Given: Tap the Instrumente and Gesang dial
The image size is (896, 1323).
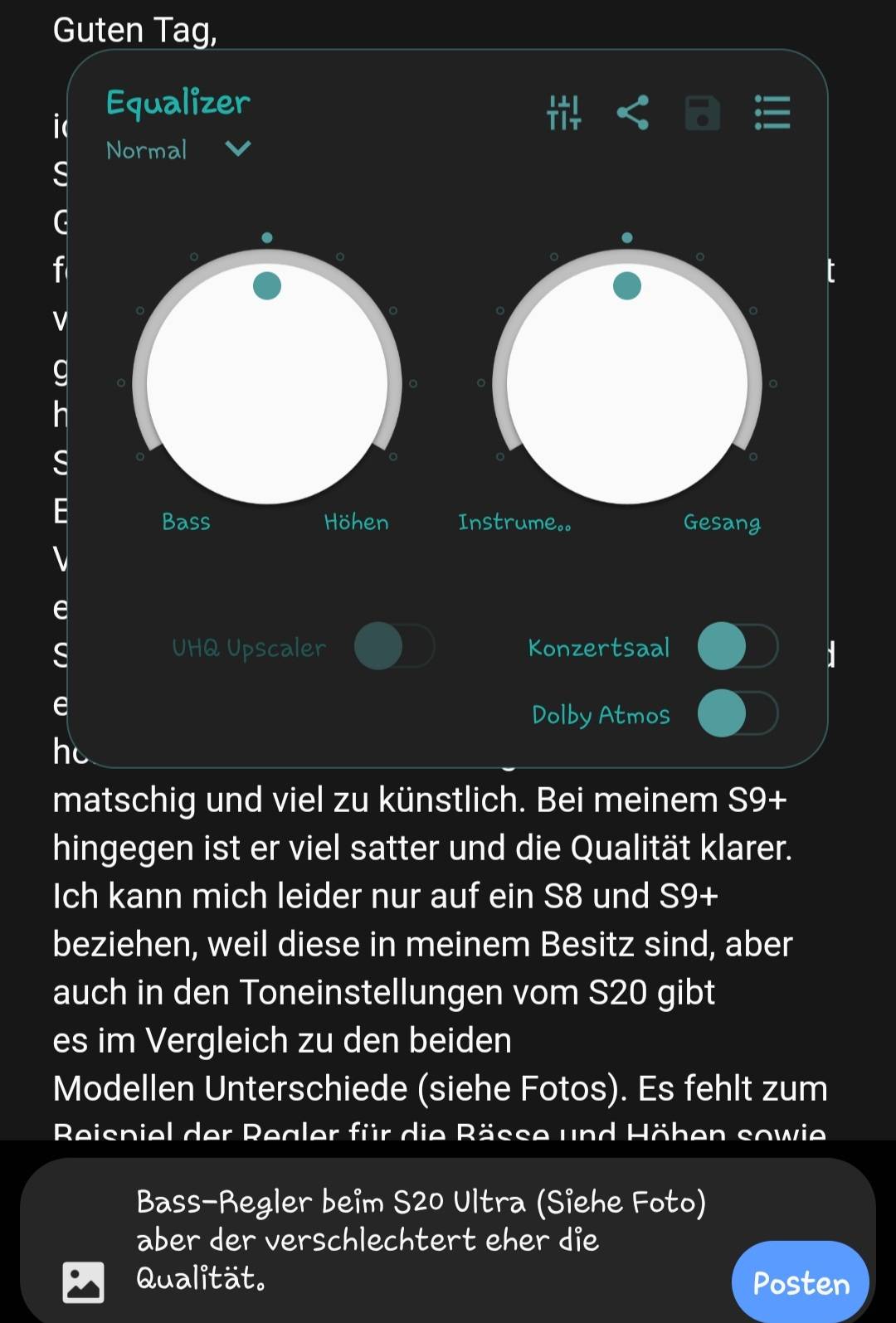Looking at the screenshot, I should (627, 383).
